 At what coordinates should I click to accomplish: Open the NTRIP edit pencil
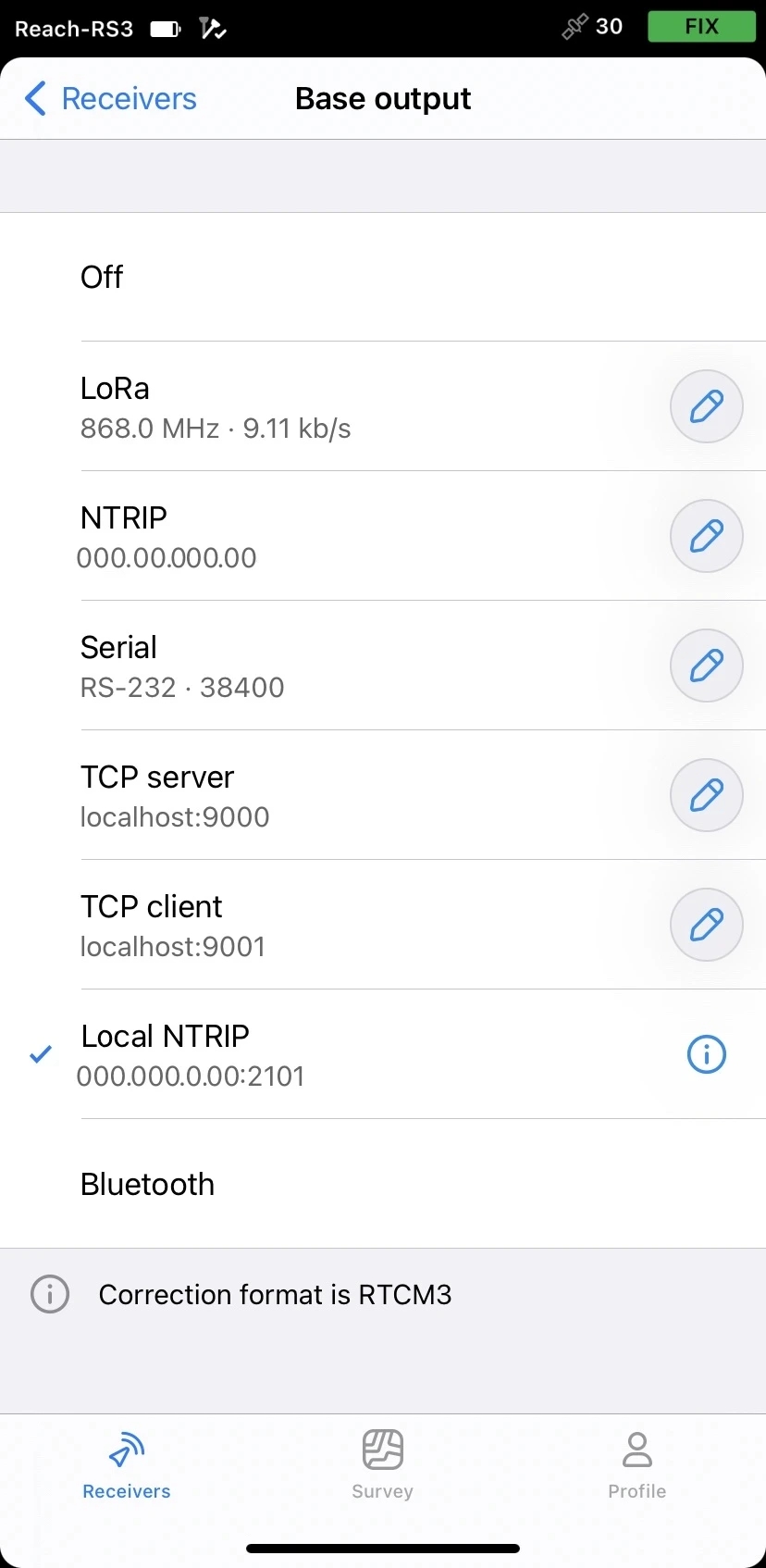pos(706,535)
